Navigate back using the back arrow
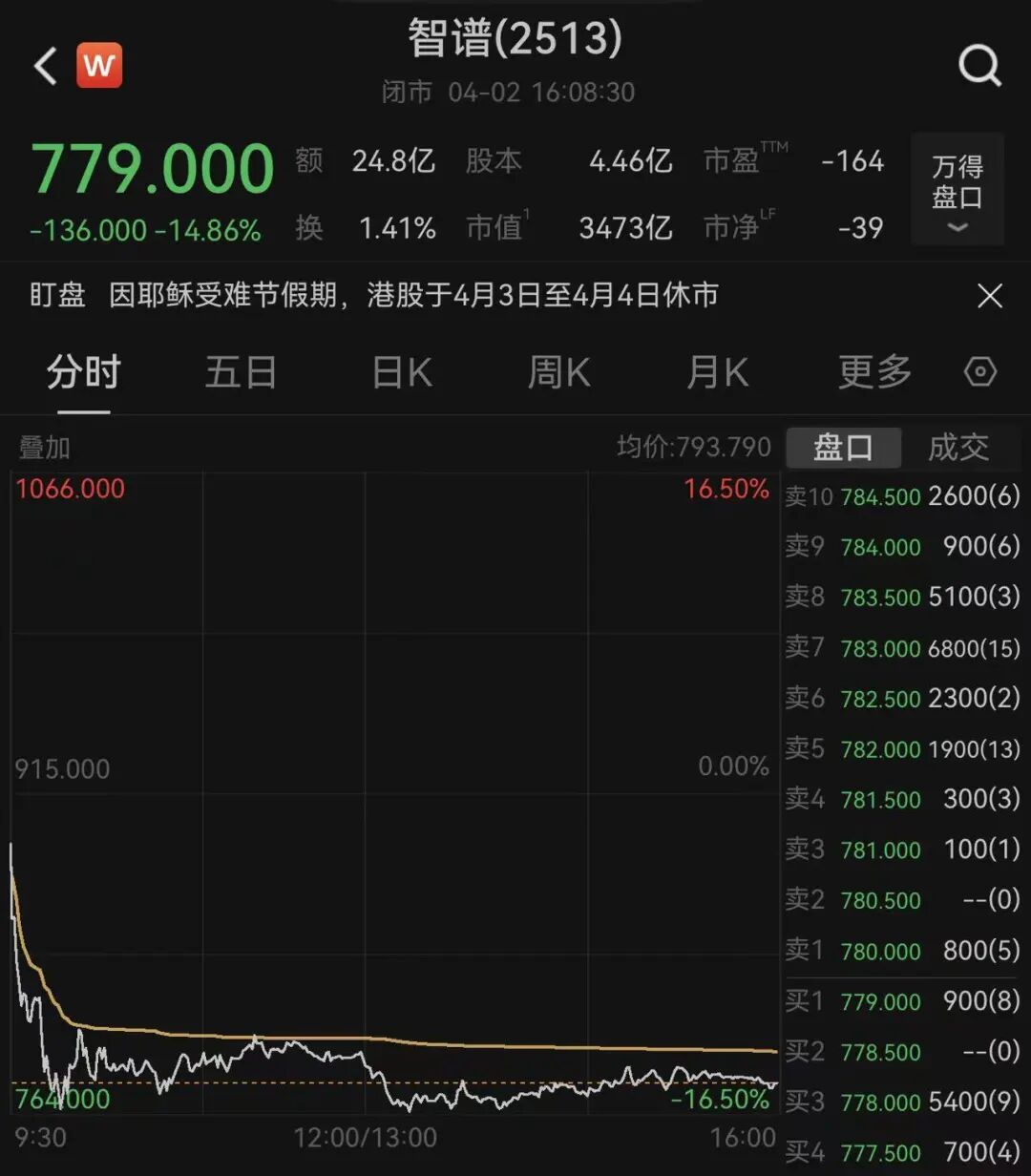This screenshot has height=1176, width=1031. pyautogui.click(x=43, y=65)
